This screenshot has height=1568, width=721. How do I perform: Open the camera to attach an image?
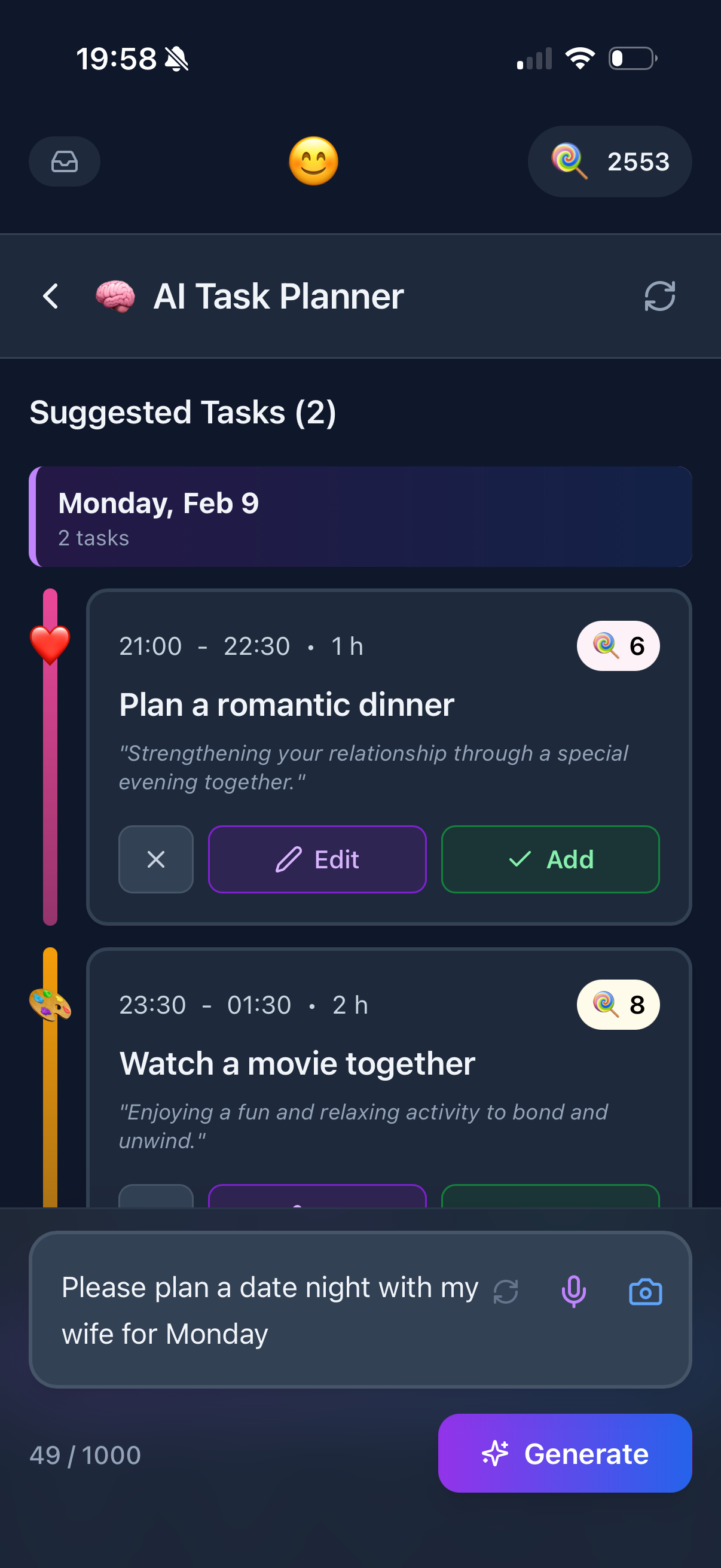646,1291
